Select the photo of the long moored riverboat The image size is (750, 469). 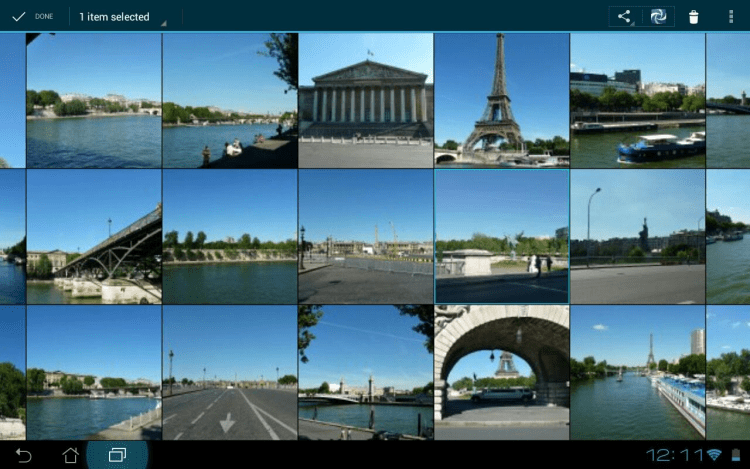tap(638, 372)
